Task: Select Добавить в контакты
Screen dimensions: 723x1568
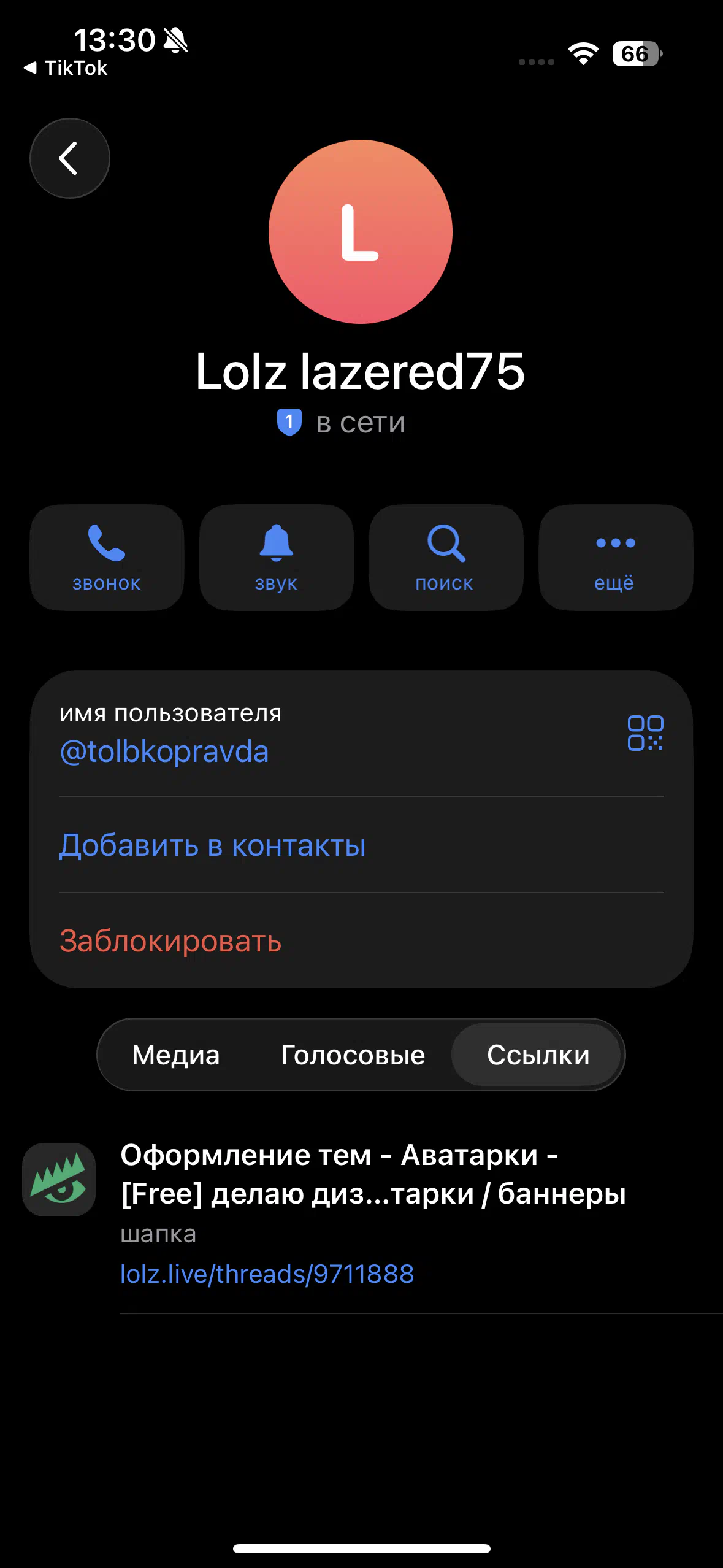Action: [x=212, y=845]
